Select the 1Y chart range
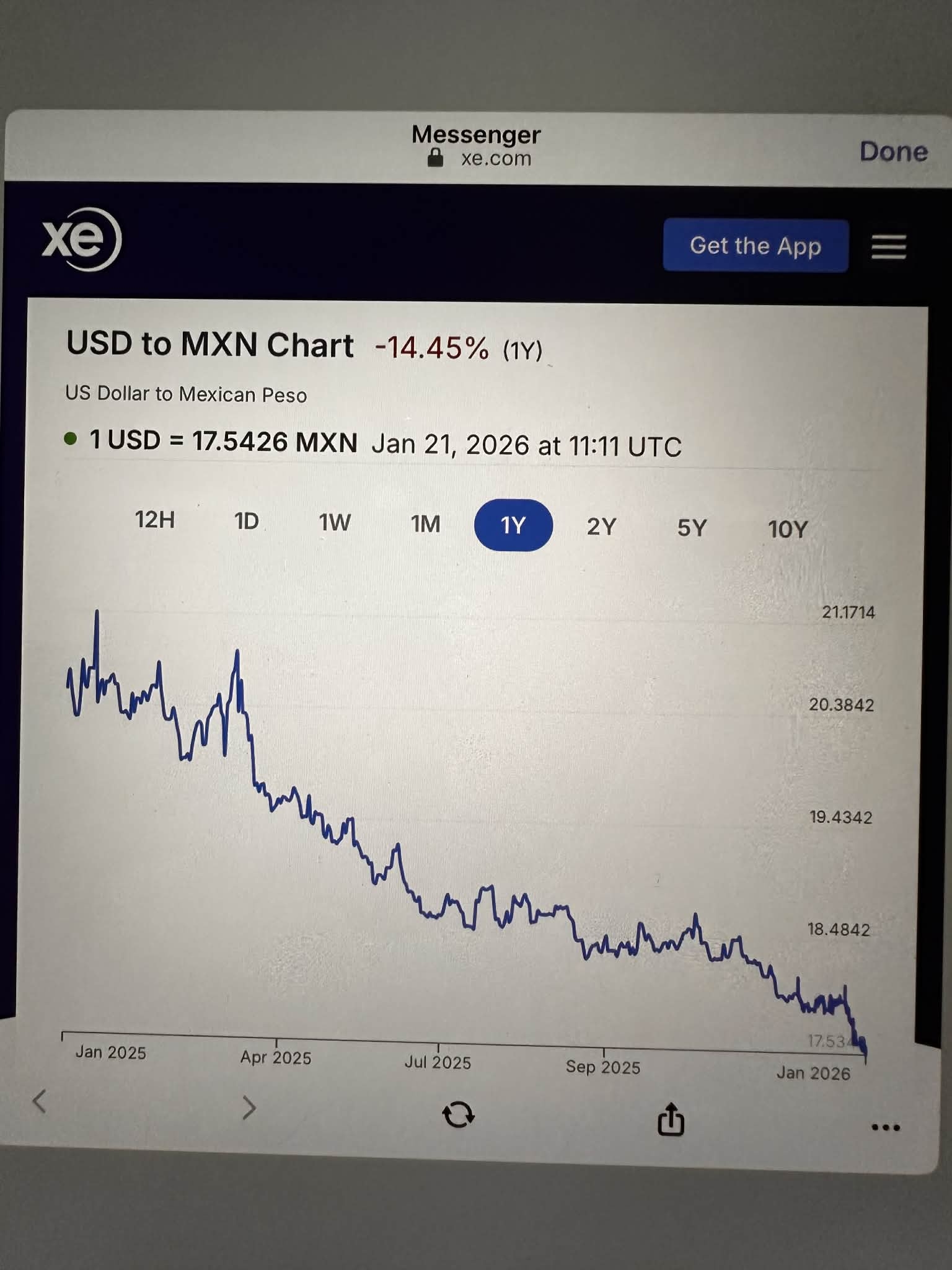This screenshot has height=1270, width=952. (513, 526)
